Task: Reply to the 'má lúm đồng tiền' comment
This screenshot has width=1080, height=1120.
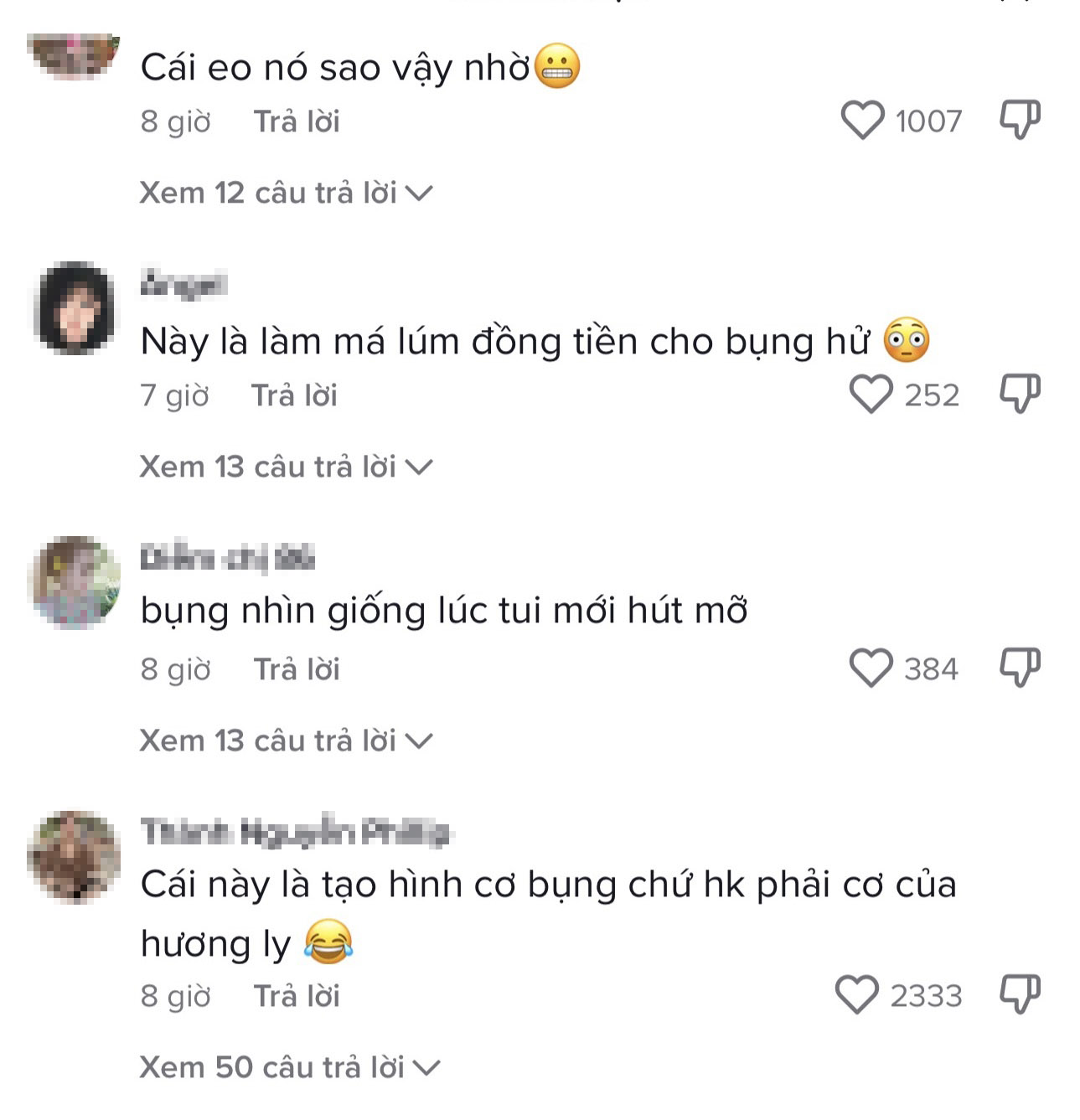Action: 294,395
